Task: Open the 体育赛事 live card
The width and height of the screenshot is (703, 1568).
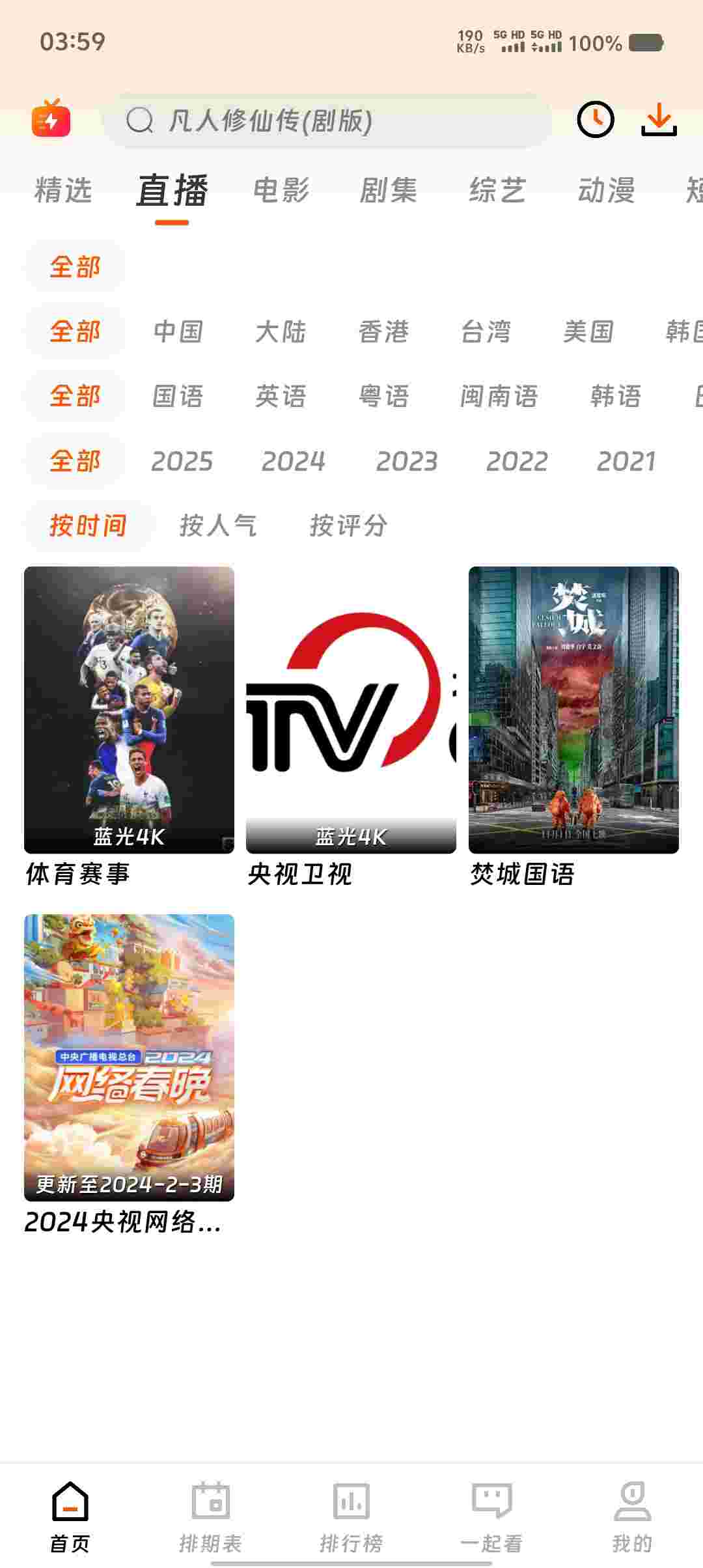Action: pyautogui.click(x=129, y=710)
